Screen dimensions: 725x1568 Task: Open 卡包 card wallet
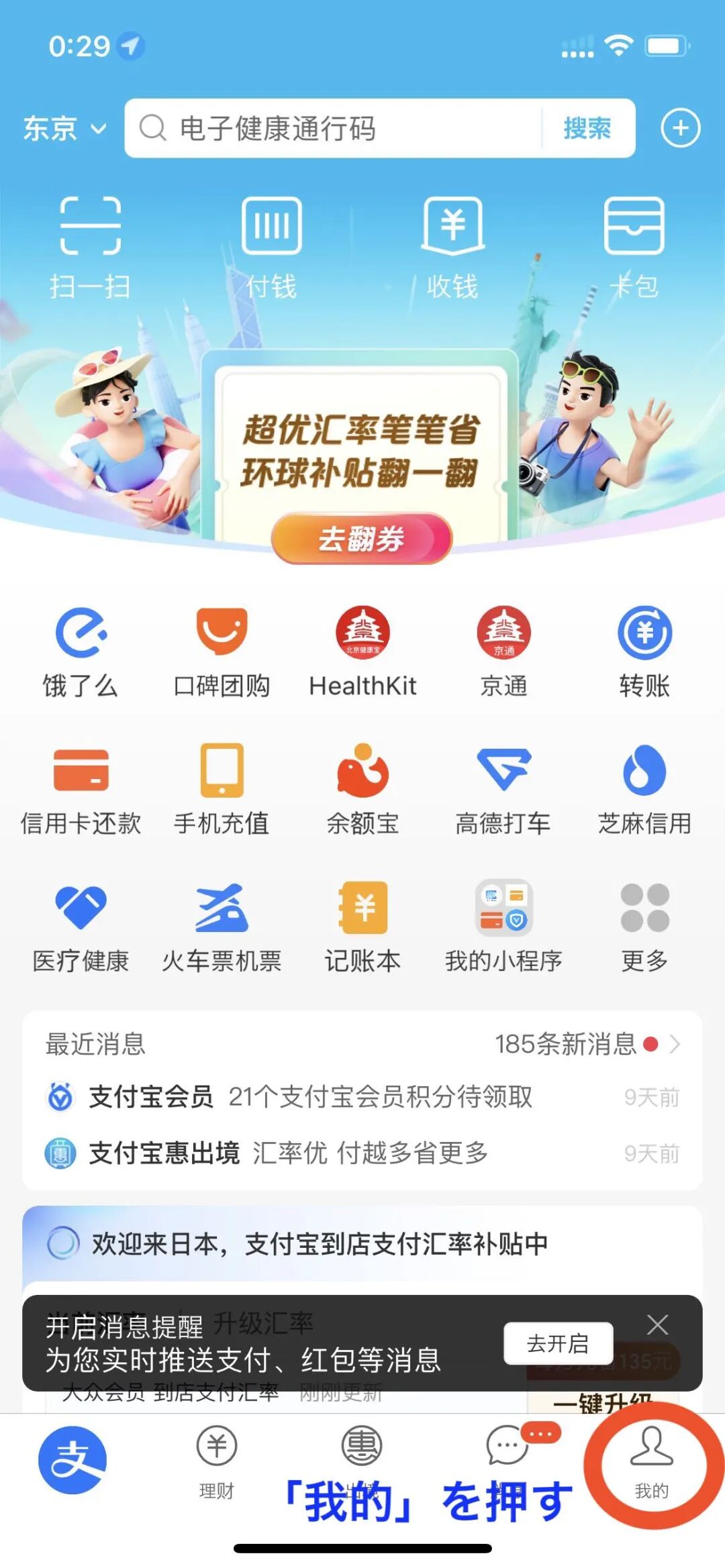[634, 246]
